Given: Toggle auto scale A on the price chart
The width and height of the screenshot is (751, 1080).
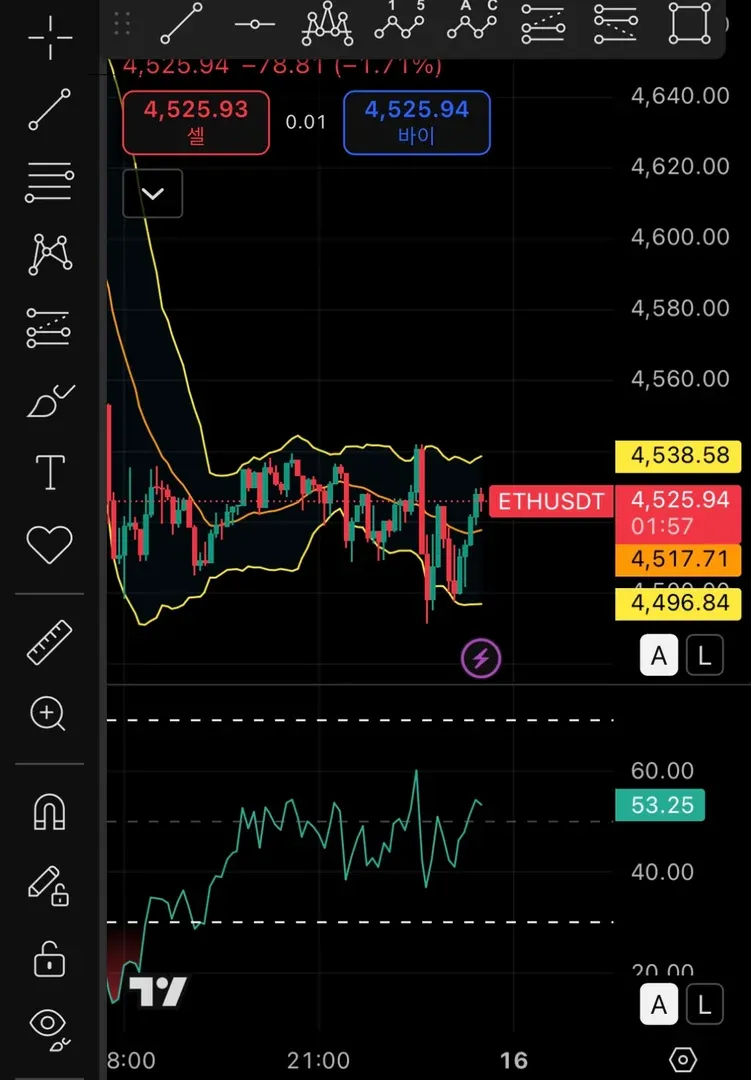Looking at the screenshot, I should pyautogui.click(x=659, y=656).
